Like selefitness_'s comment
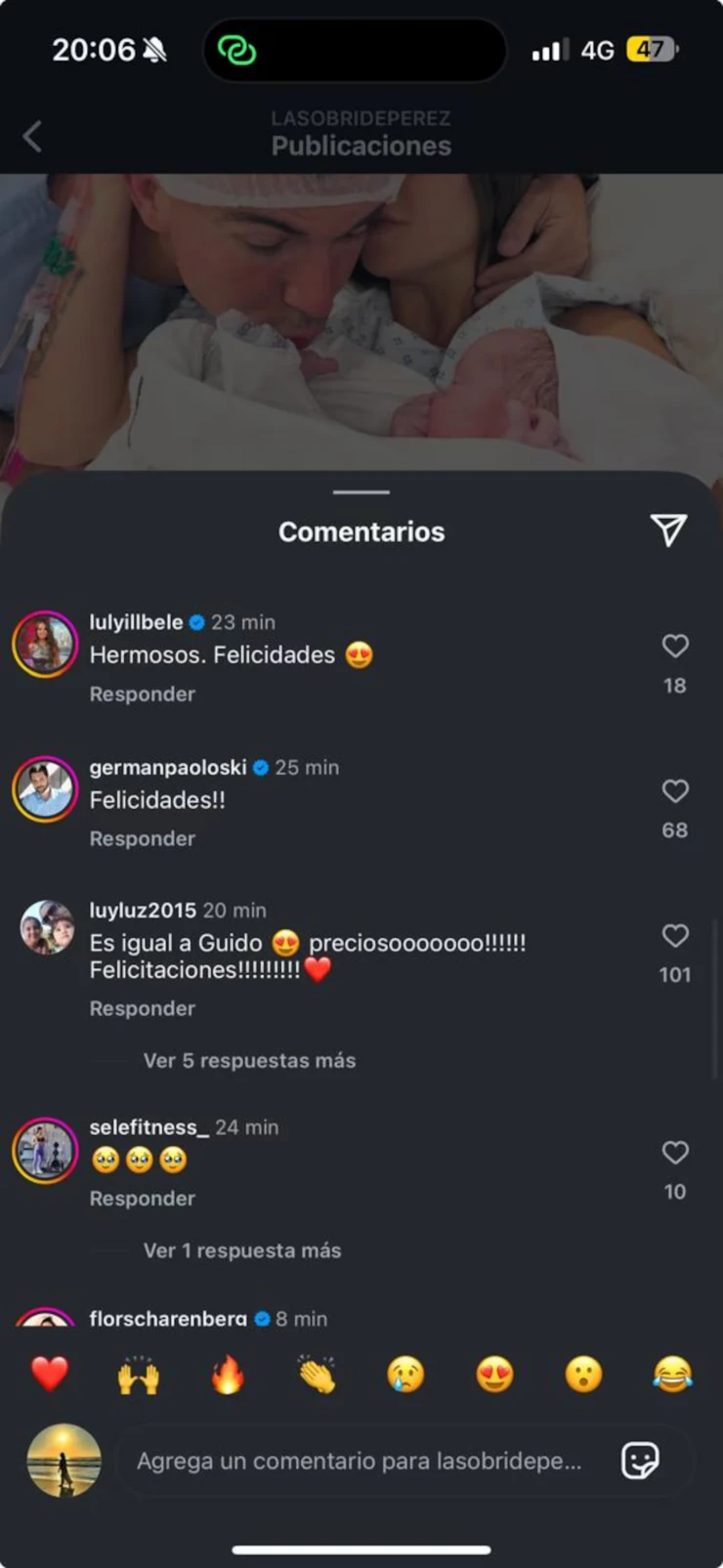The height and width of the screenshot is (1568, 723). [x=675, y=1152]
